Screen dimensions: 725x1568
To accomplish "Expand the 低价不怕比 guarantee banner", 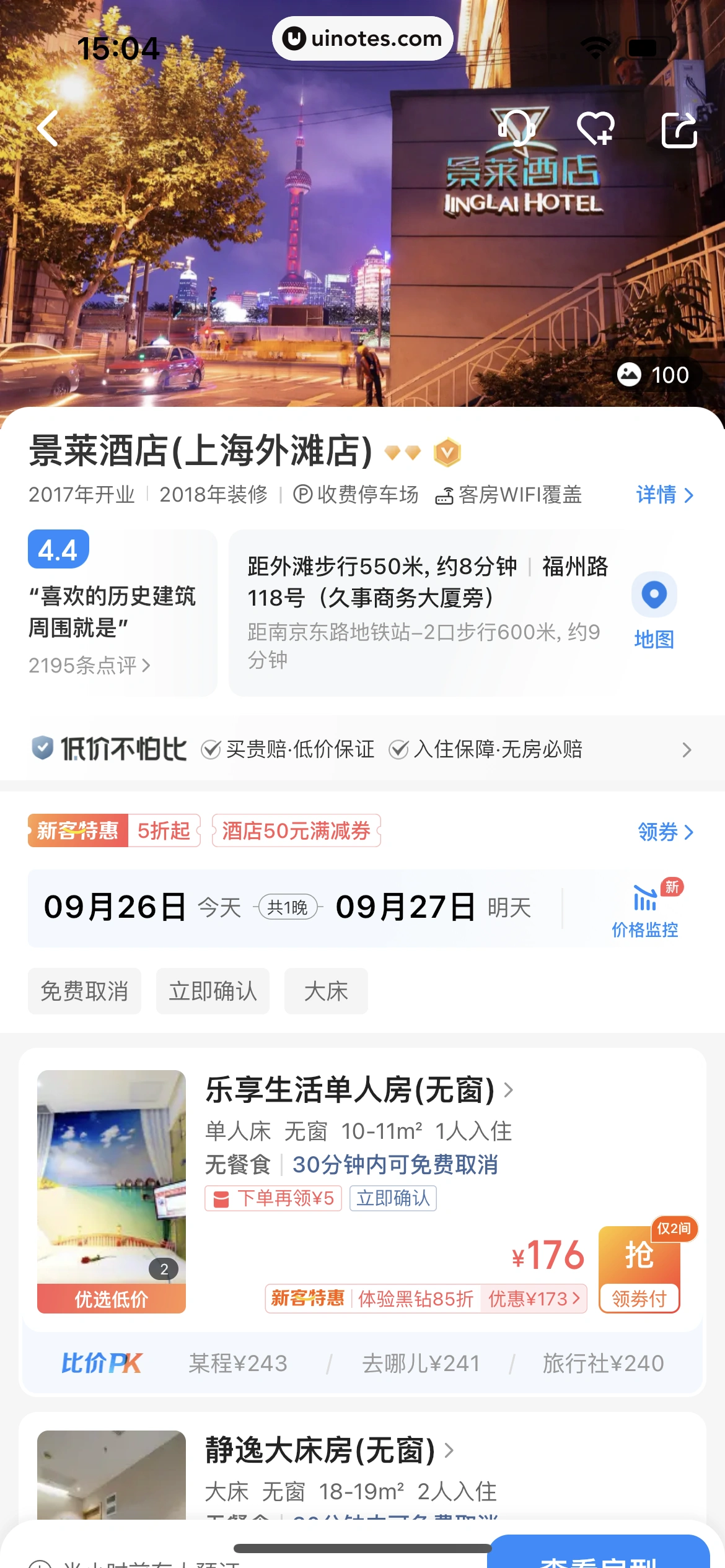I will (362, 750).
